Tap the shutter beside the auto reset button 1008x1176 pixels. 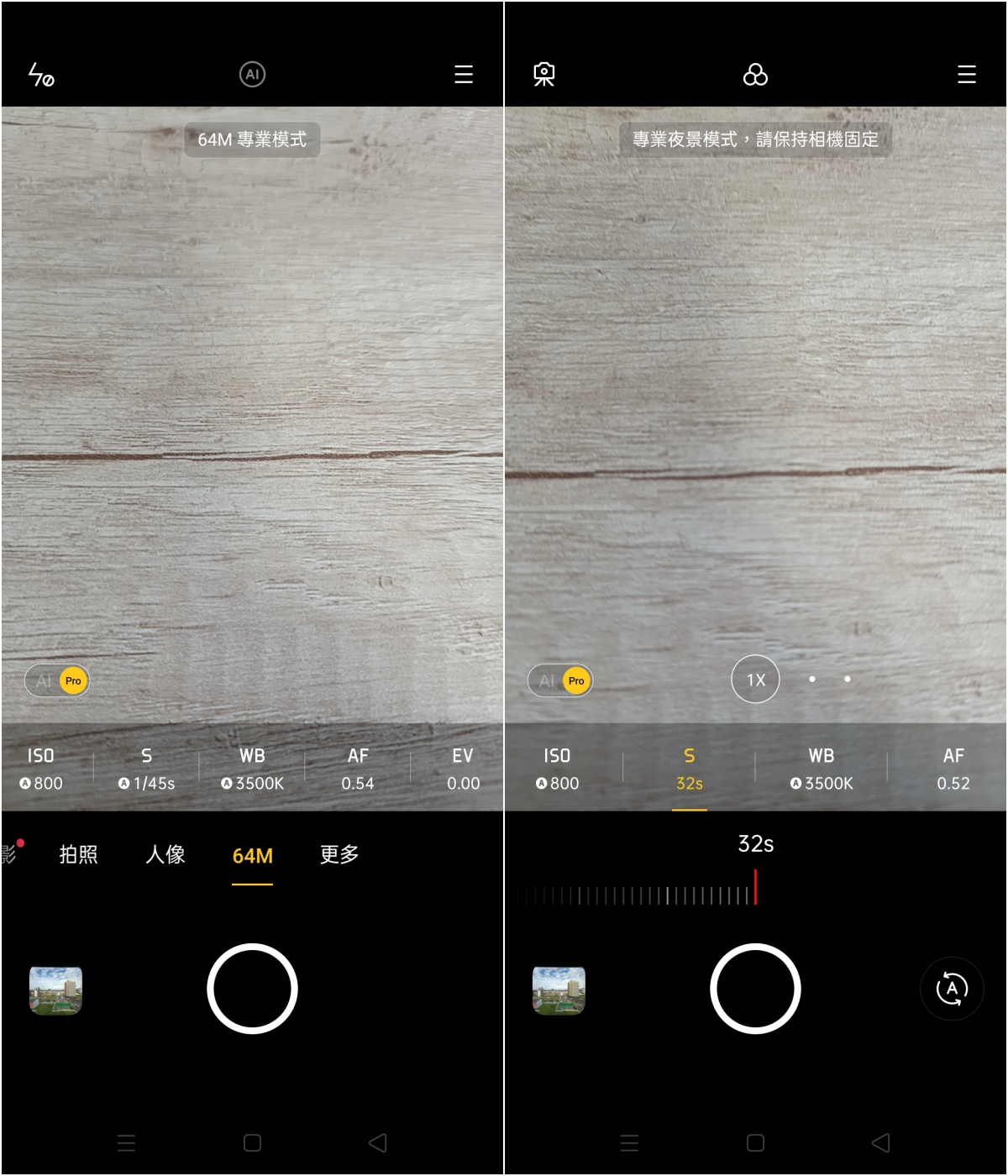755,989
